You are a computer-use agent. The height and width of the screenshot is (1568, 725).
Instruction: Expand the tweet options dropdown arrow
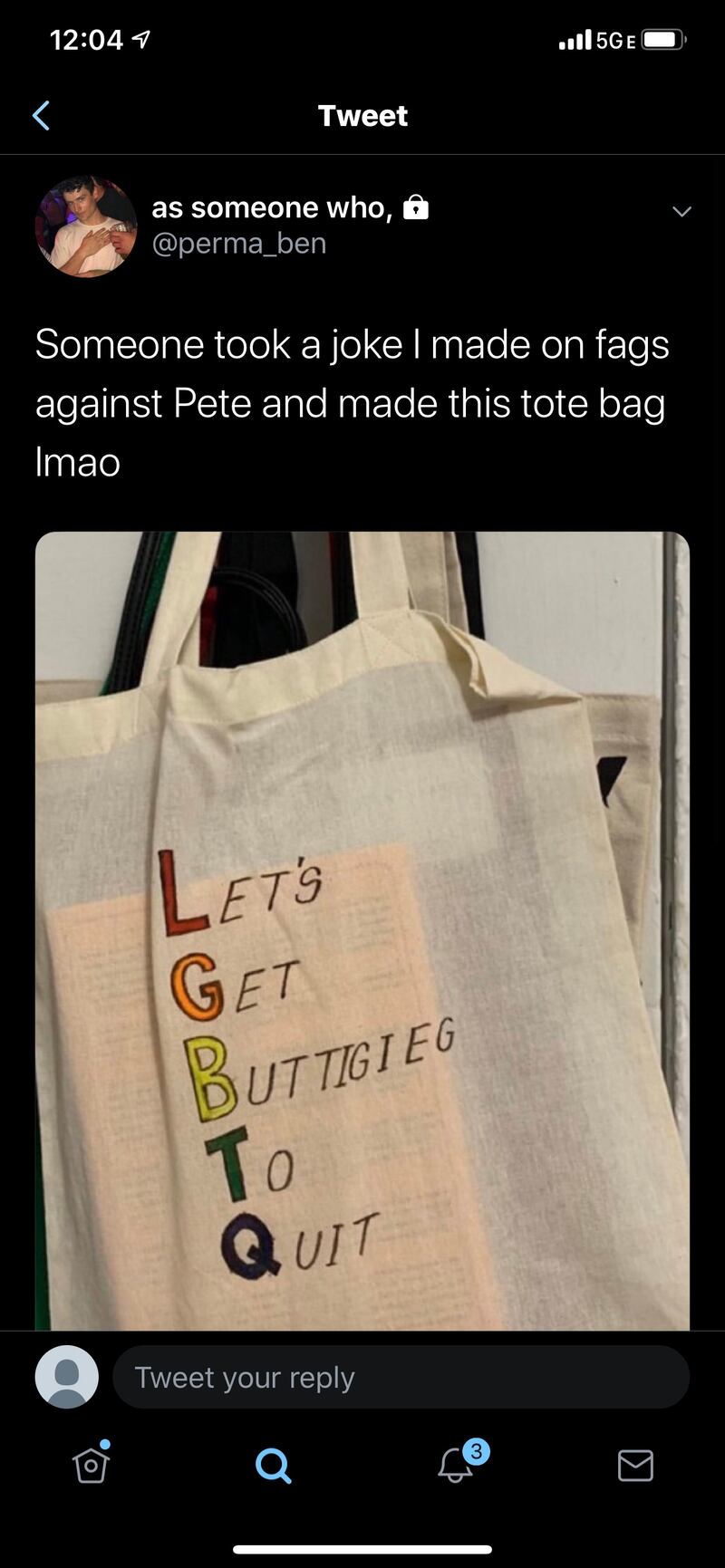[681, 212]
